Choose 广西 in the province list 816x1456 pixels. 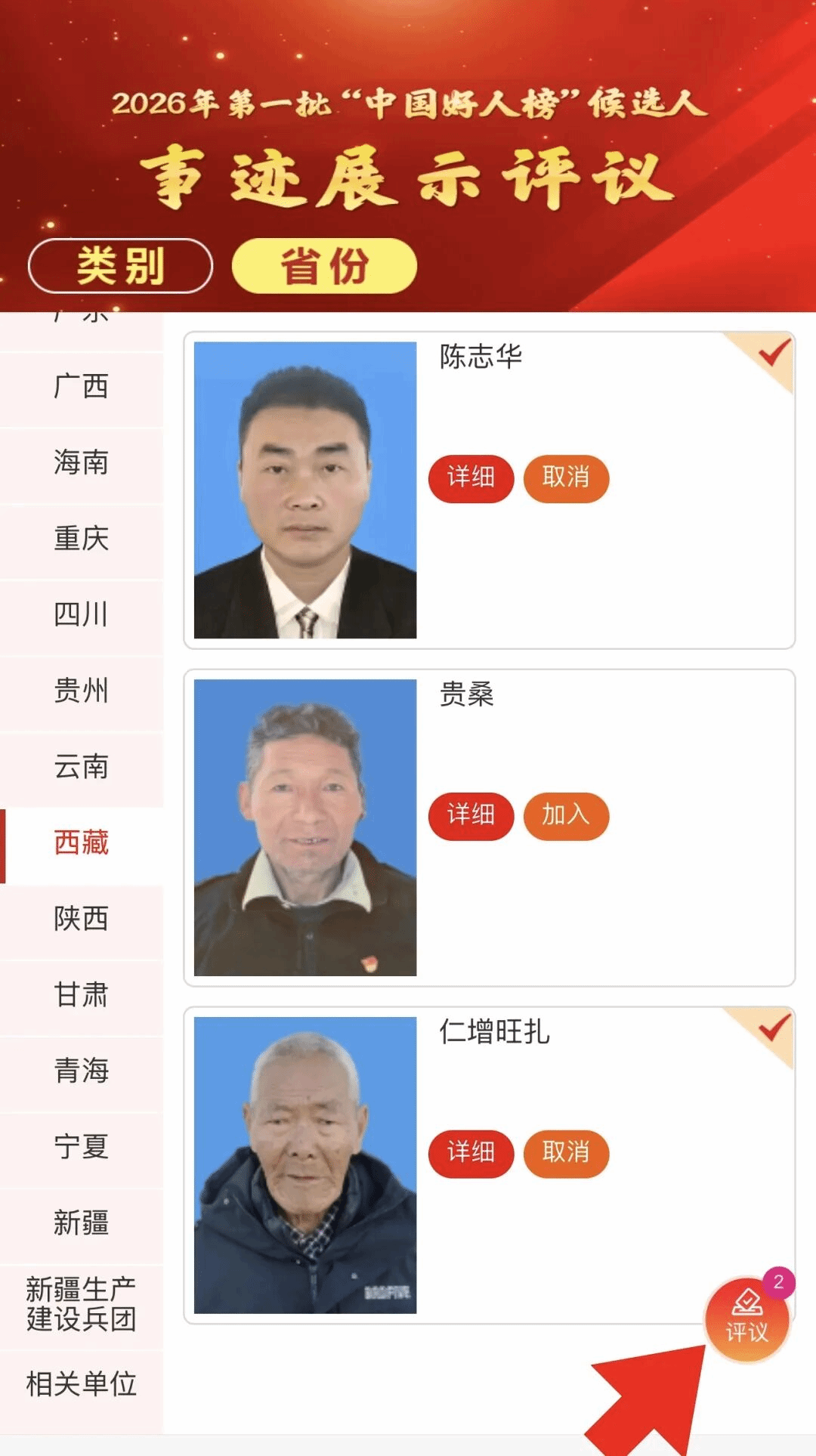(81, 387)
